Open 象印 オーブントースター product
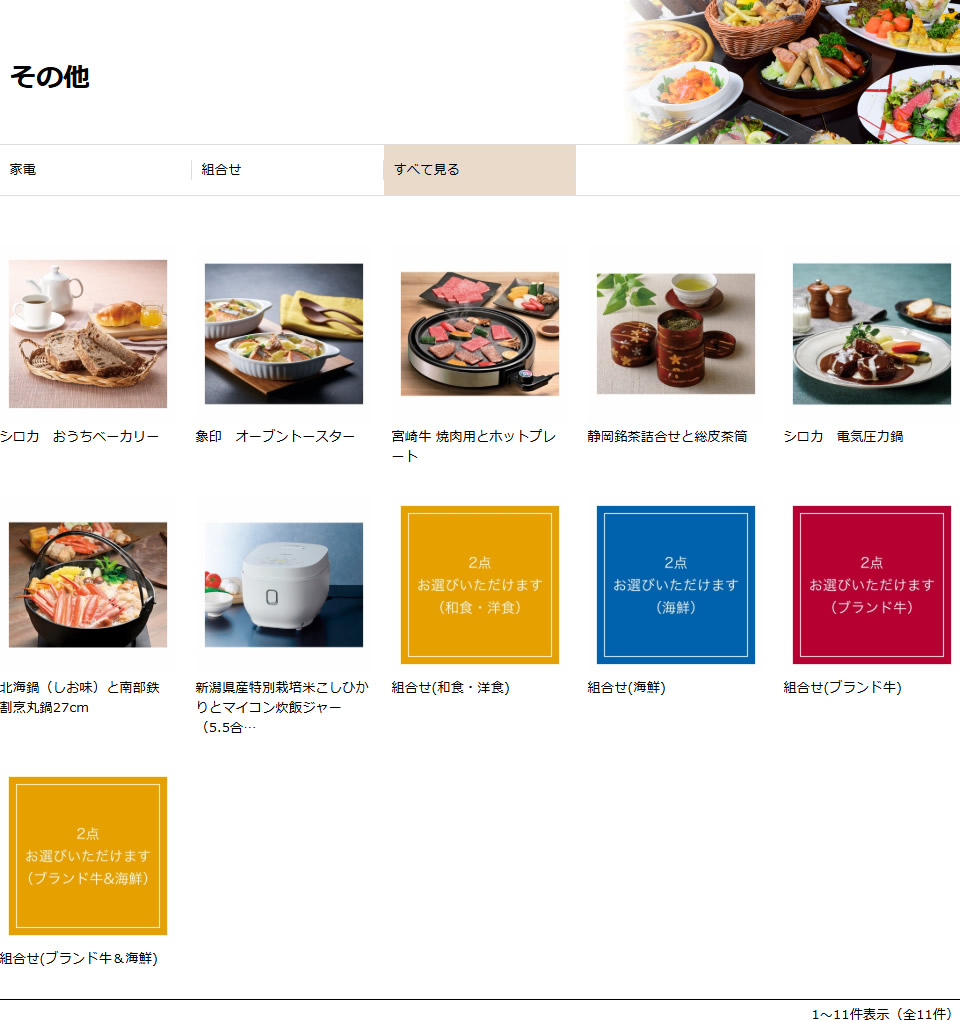The image size is (960, 1020). point(284,334)
